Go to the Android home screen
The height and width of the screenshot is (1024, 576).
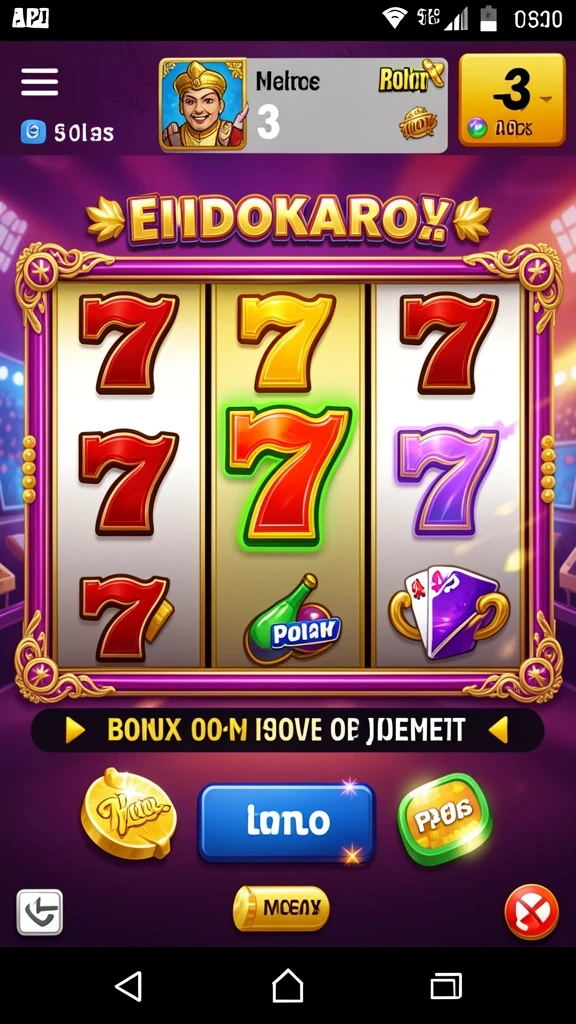[287, 986]
